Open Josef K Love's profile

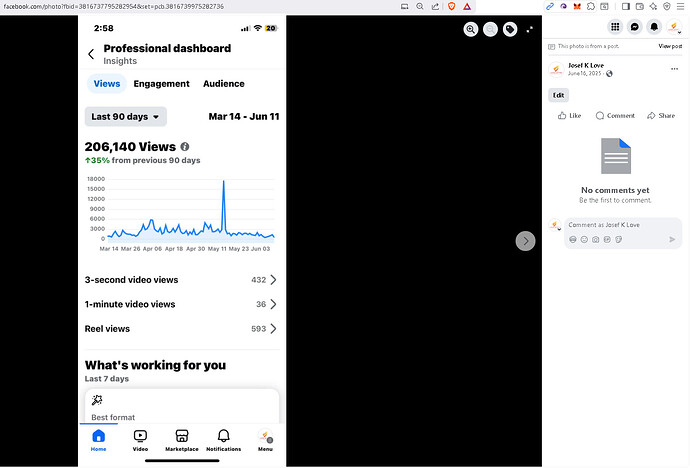[584, 65]
